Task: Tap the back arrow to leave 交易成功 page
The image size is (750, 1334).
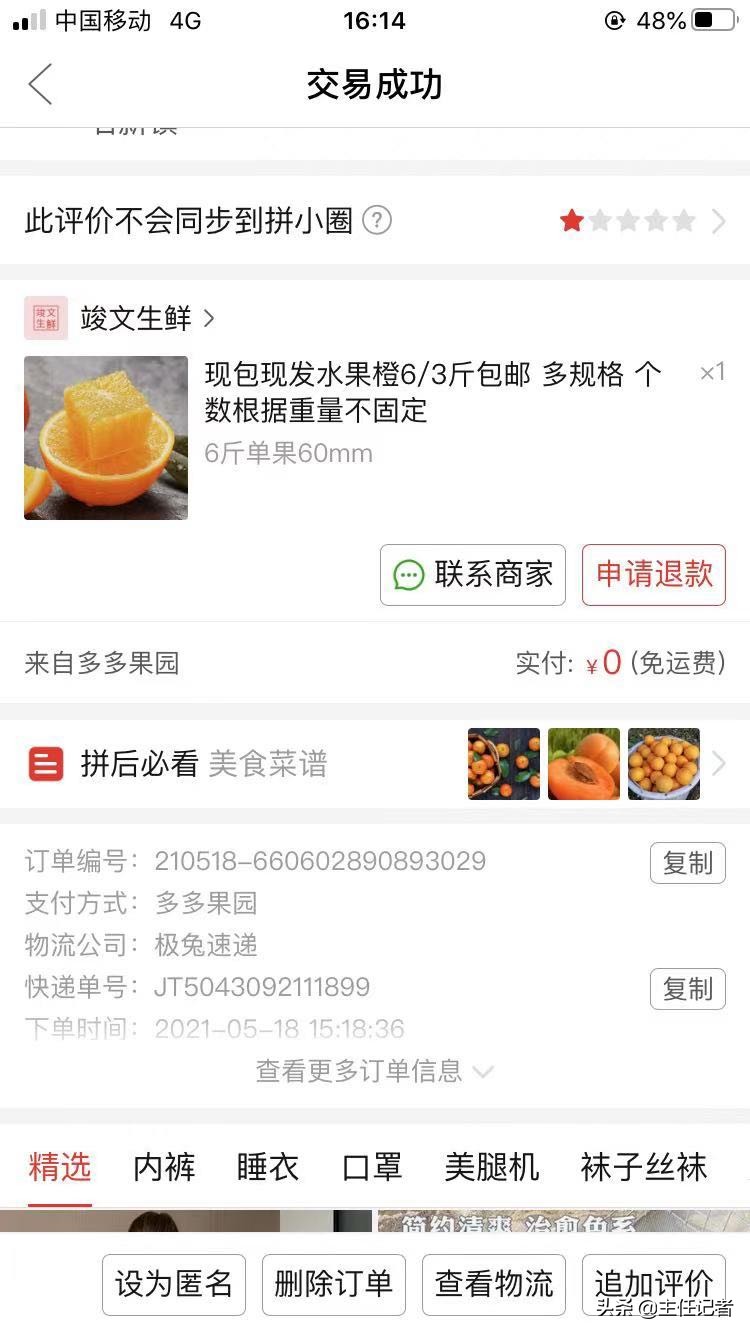Action: 40,85
